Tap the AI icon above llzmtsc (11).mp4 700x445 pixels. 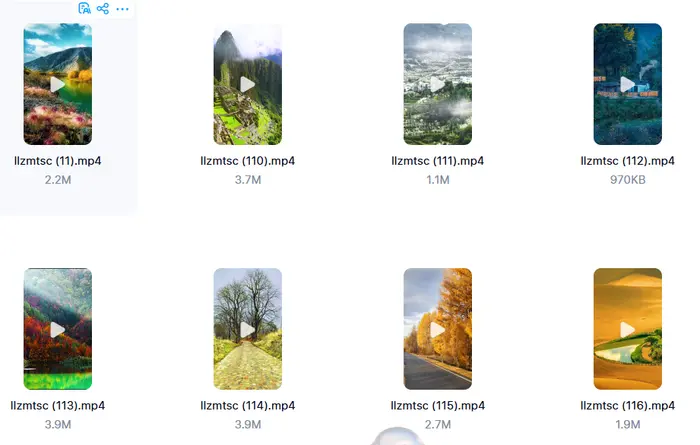(x=85, y=8)
